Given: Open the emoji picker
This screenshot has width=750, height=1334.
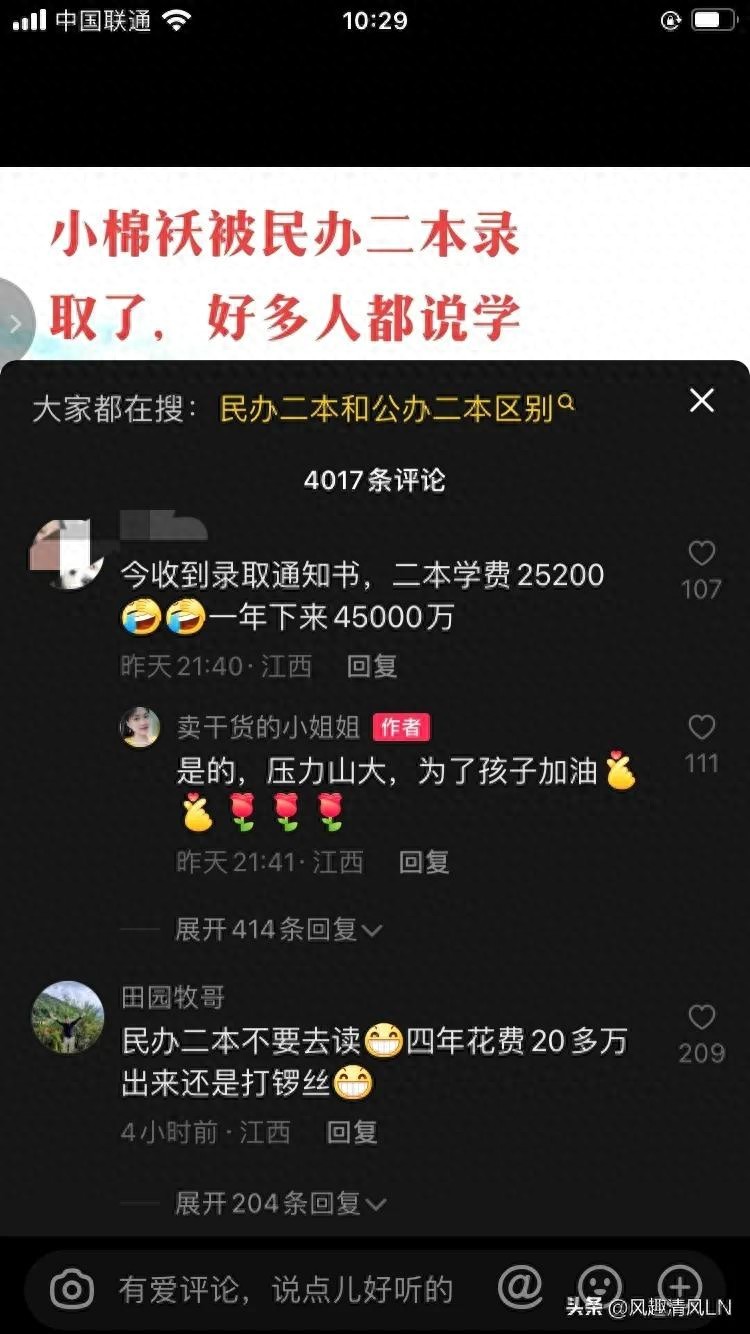Looking at the screenshot, I should tap(600, 1287).
